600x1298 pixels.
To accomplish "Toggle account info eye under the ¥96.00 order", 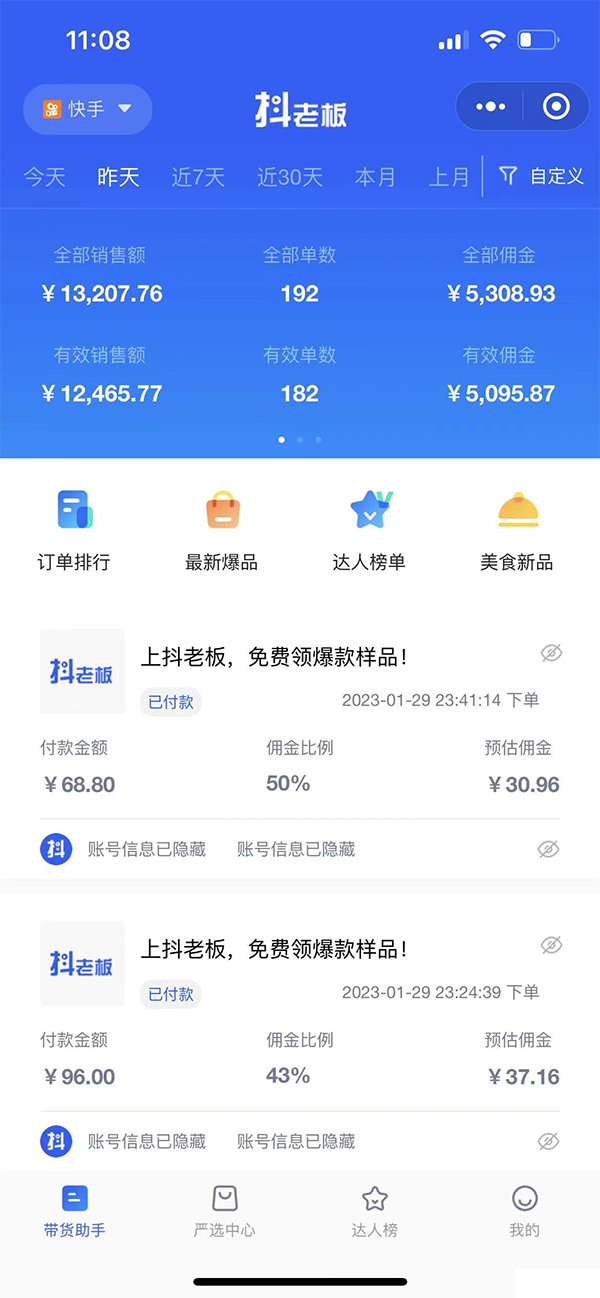I will 548,1141.
